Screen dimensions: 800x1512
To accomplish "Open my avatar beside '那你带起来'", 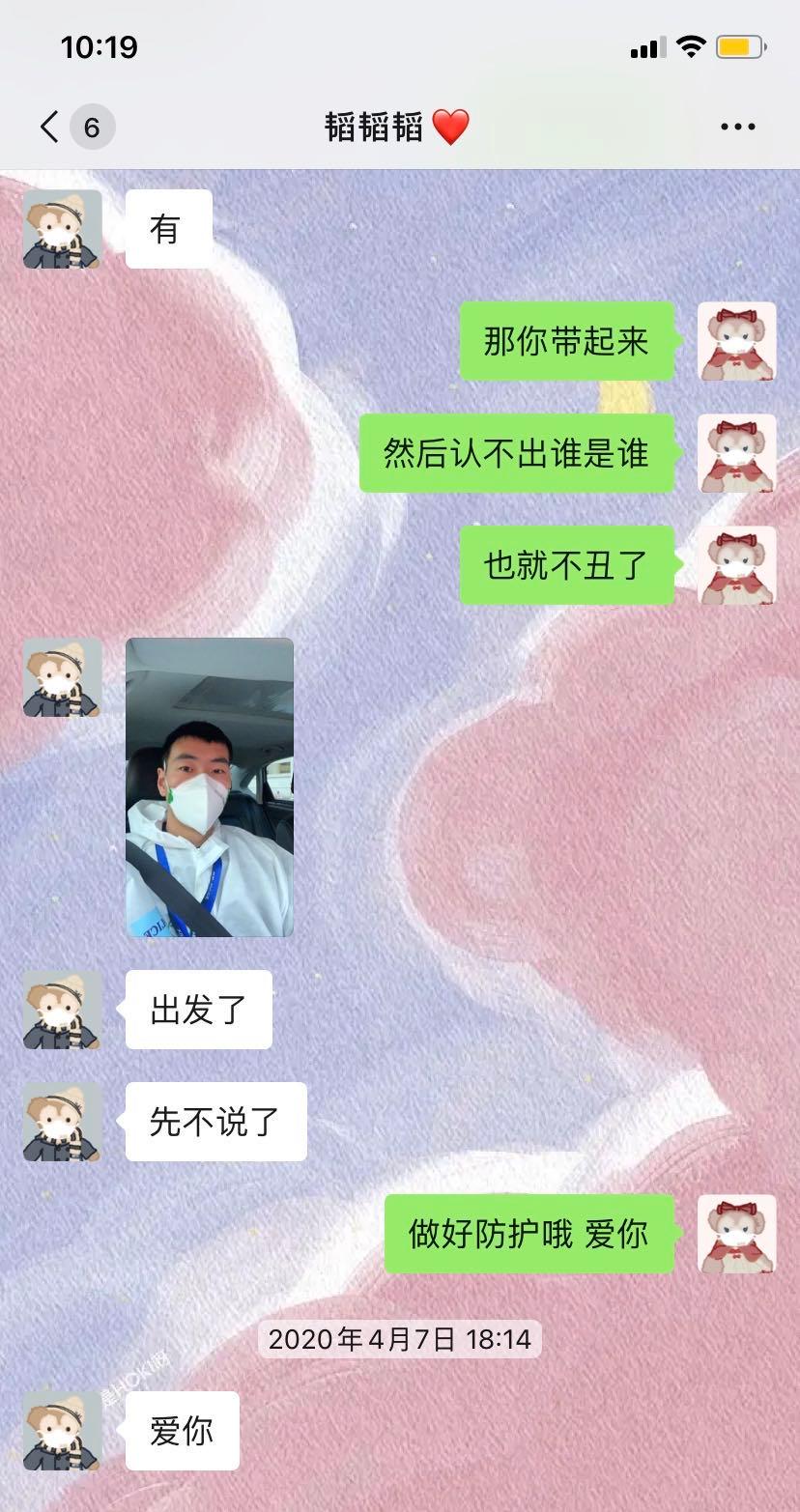I will (x=736, y=341).
